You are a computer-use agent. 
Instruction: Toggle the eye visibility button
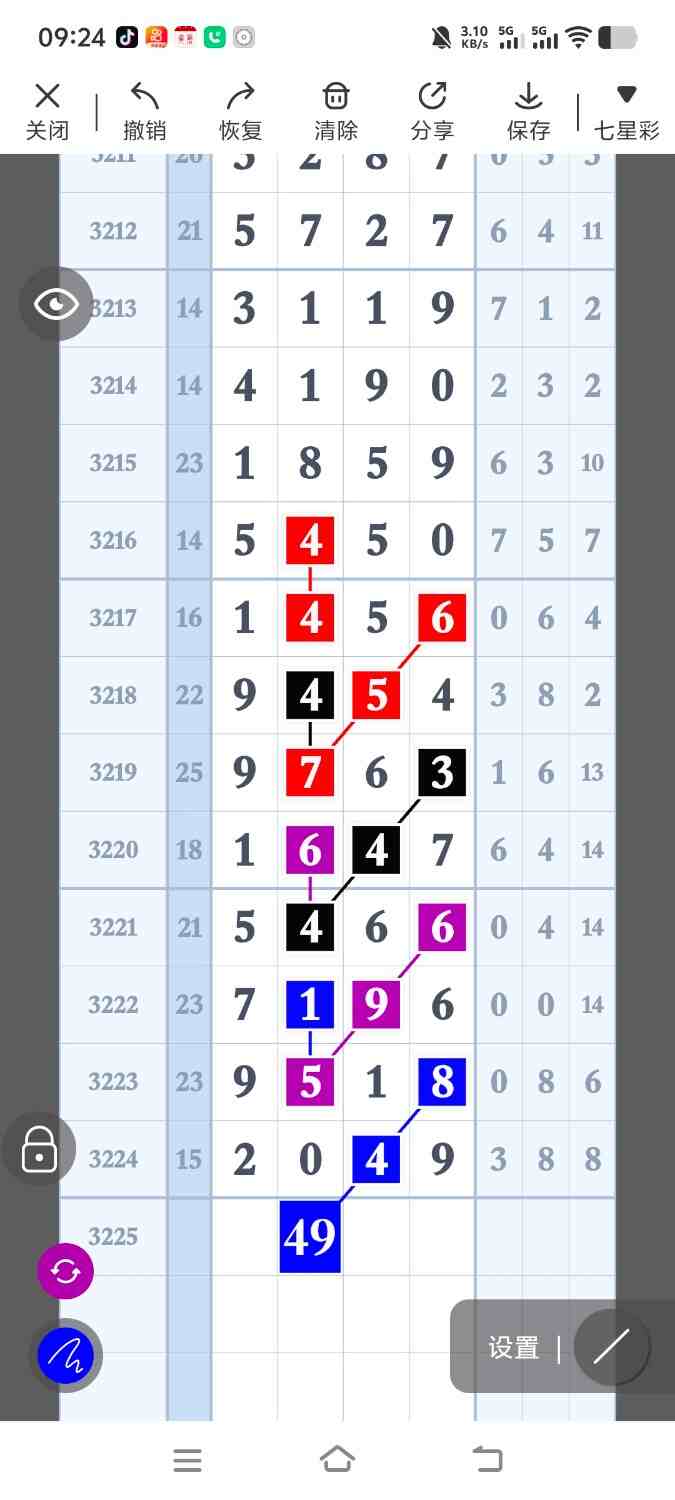click(x=56, y=304)
